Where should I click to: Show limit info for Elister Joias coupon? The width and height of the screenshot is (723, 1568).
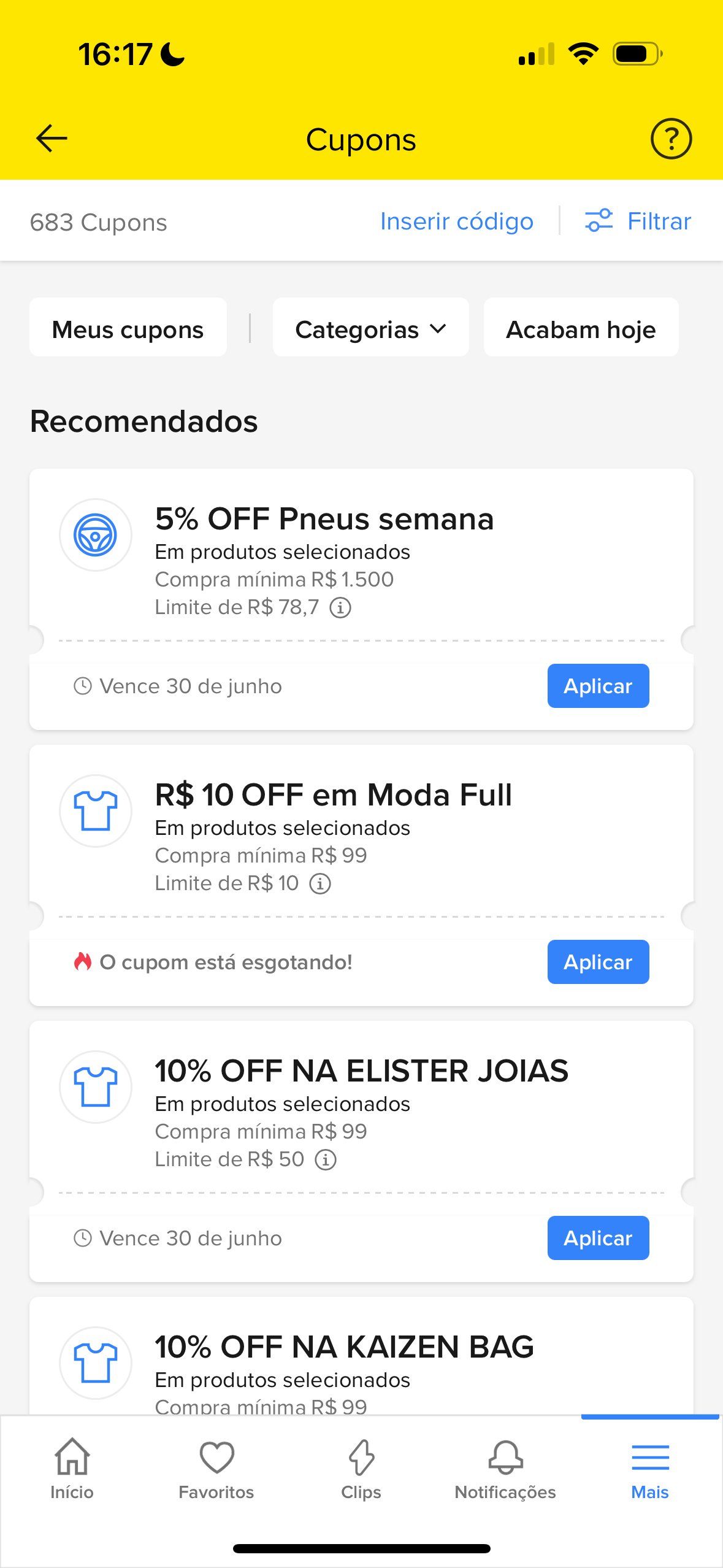(x=326, y=1160)
